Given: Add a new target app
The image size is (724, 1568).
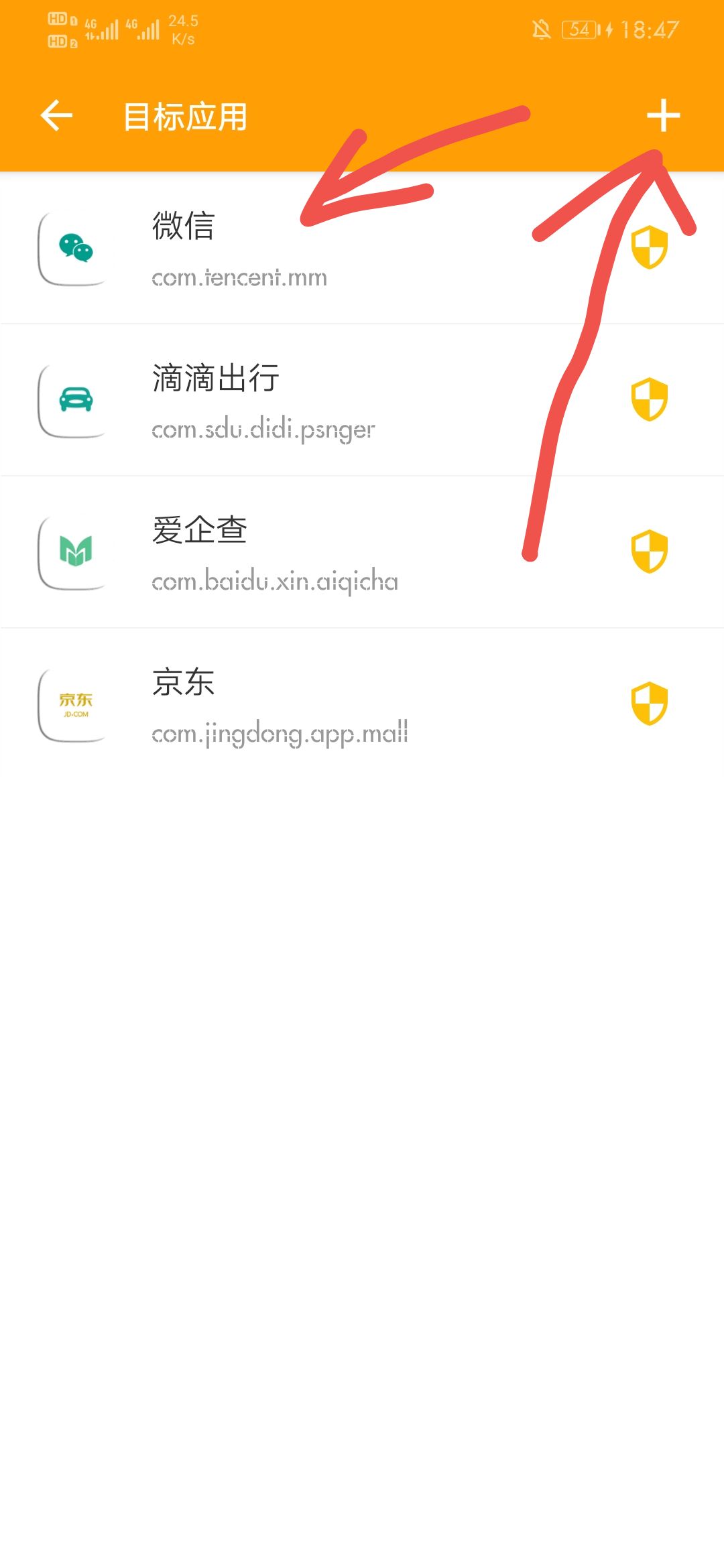Looking at the screenshot, I should pyautogui.click(x=663, y=116).
